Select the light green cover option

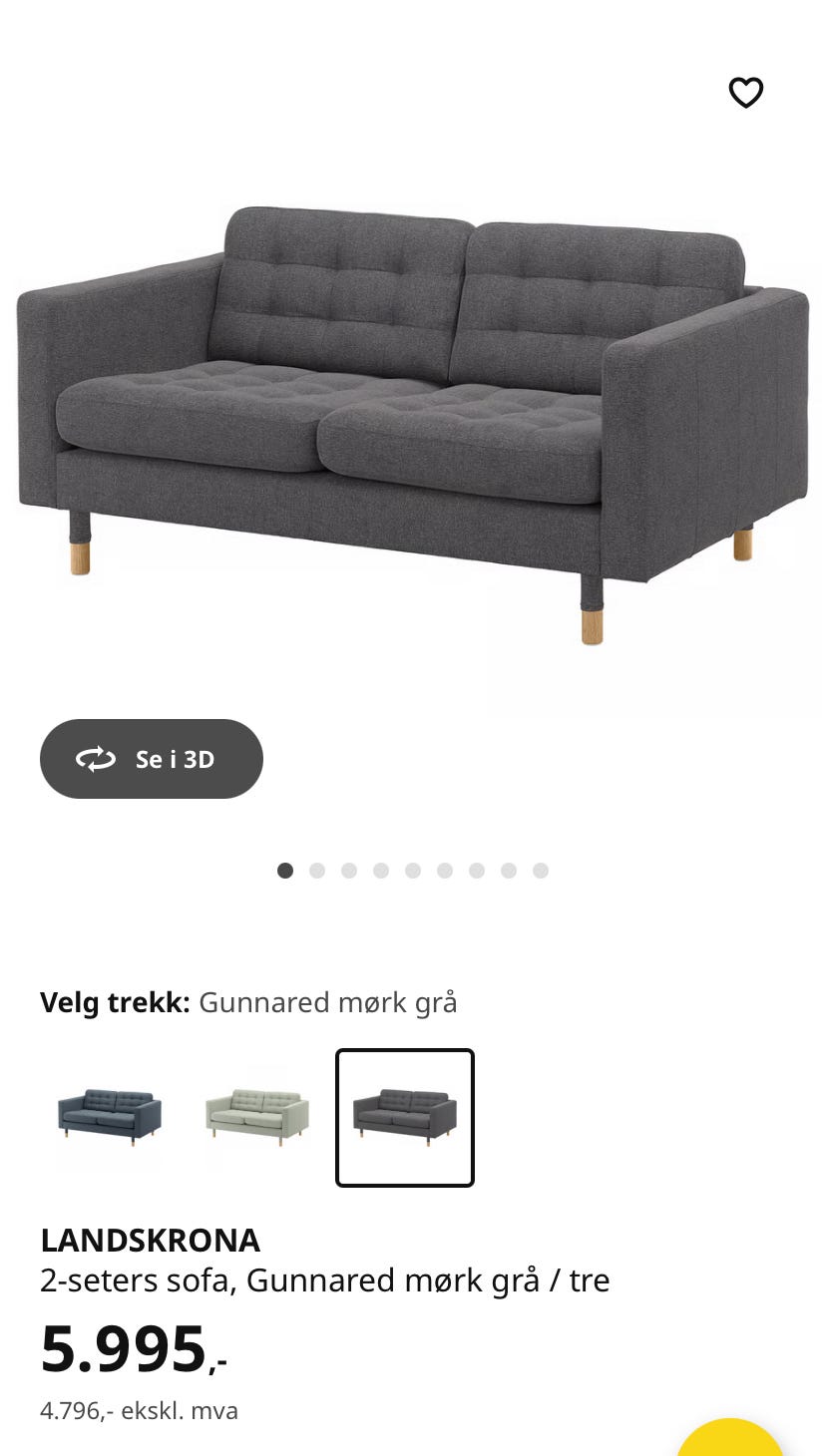pos(256,1114)
